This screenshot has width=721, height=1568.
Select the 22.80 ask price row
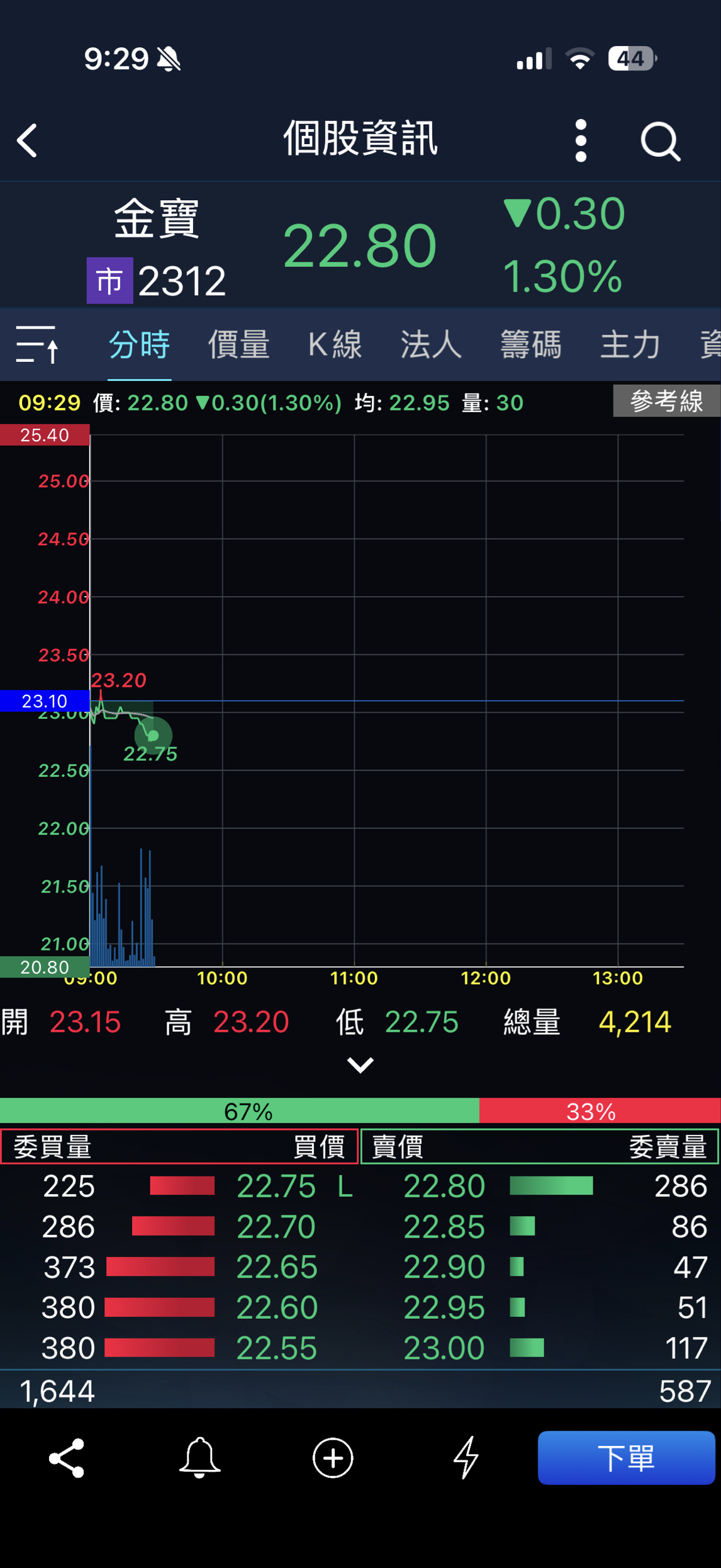[x=444, y=1187]
